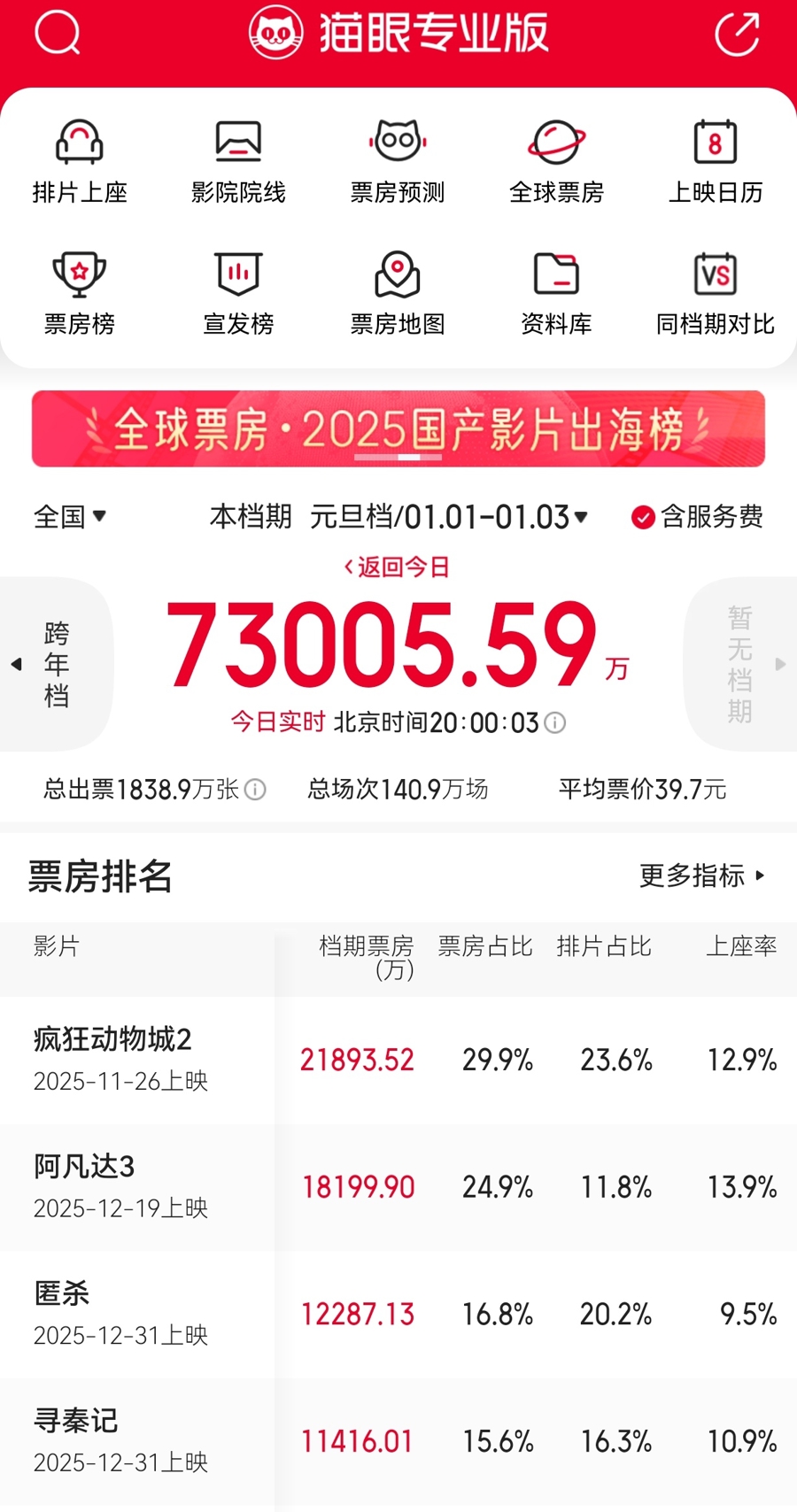Tap the share icon in the header
The width and height of the screenshot is (797, 1512).
pyautogui.click(x=737, y=34)
